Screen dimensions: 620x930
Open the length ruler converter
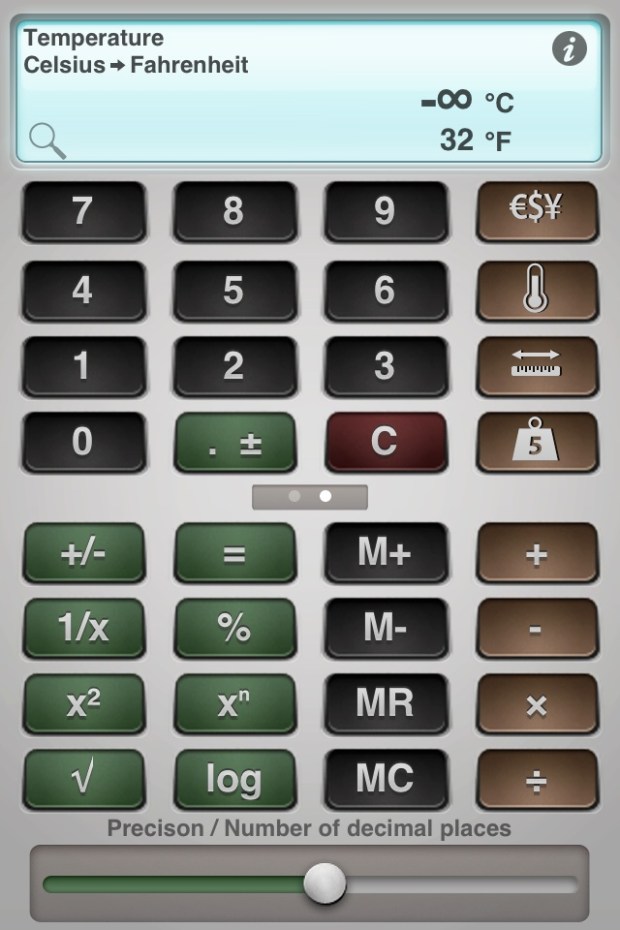[x=537, y=366]
